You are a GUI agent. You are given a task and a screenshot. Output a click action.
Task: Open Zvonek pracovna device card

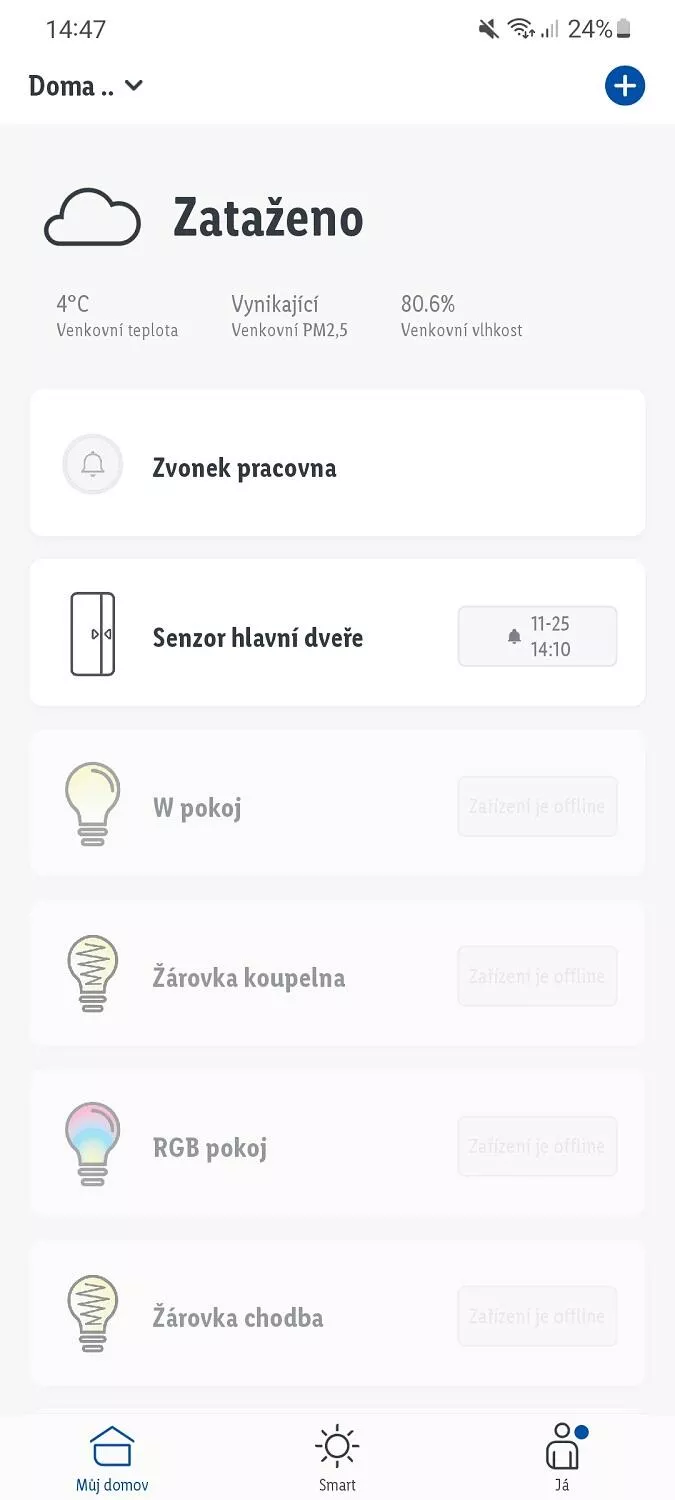tap(337, 463)
